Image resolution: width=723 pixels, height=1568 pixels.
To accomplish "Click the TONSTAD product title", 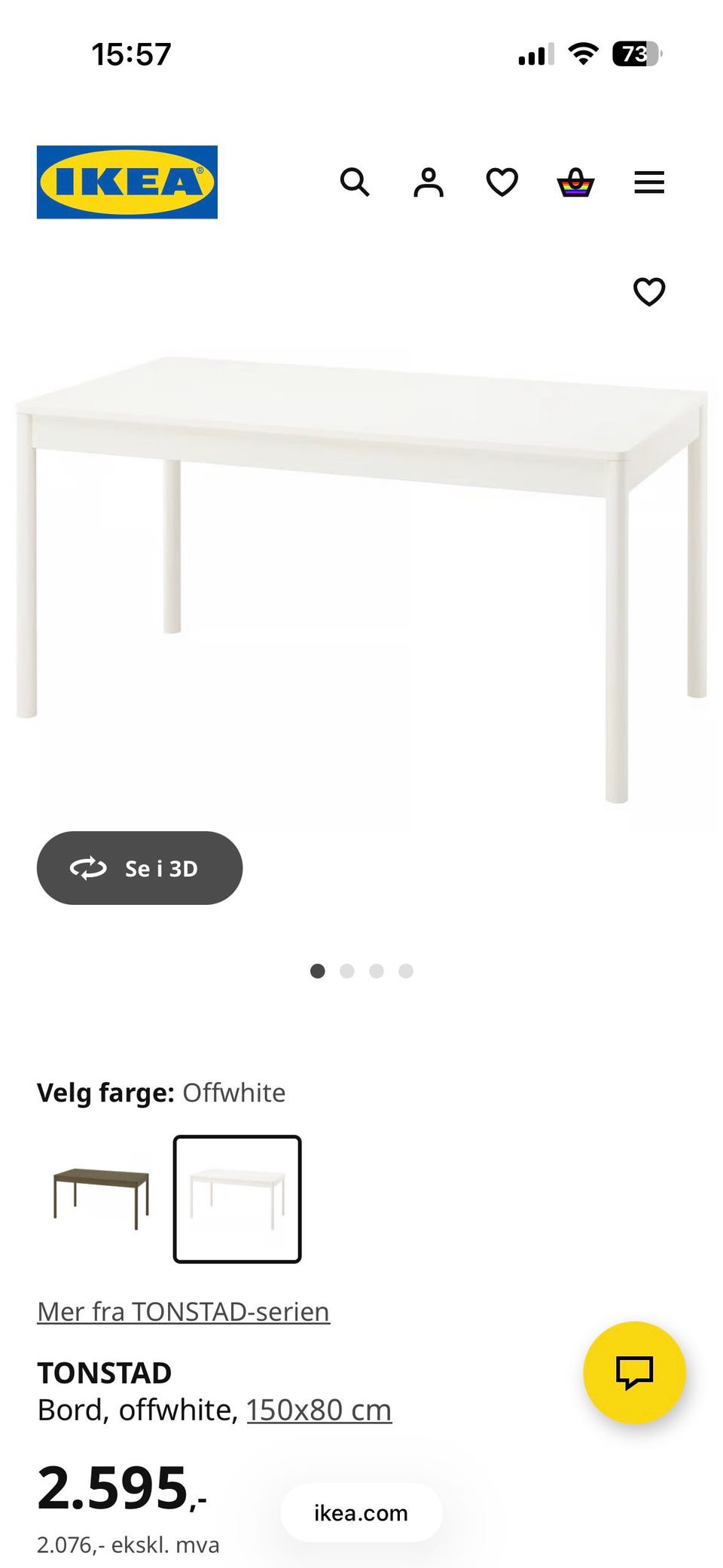I will pyautogui.click(x=105, y=1371).
